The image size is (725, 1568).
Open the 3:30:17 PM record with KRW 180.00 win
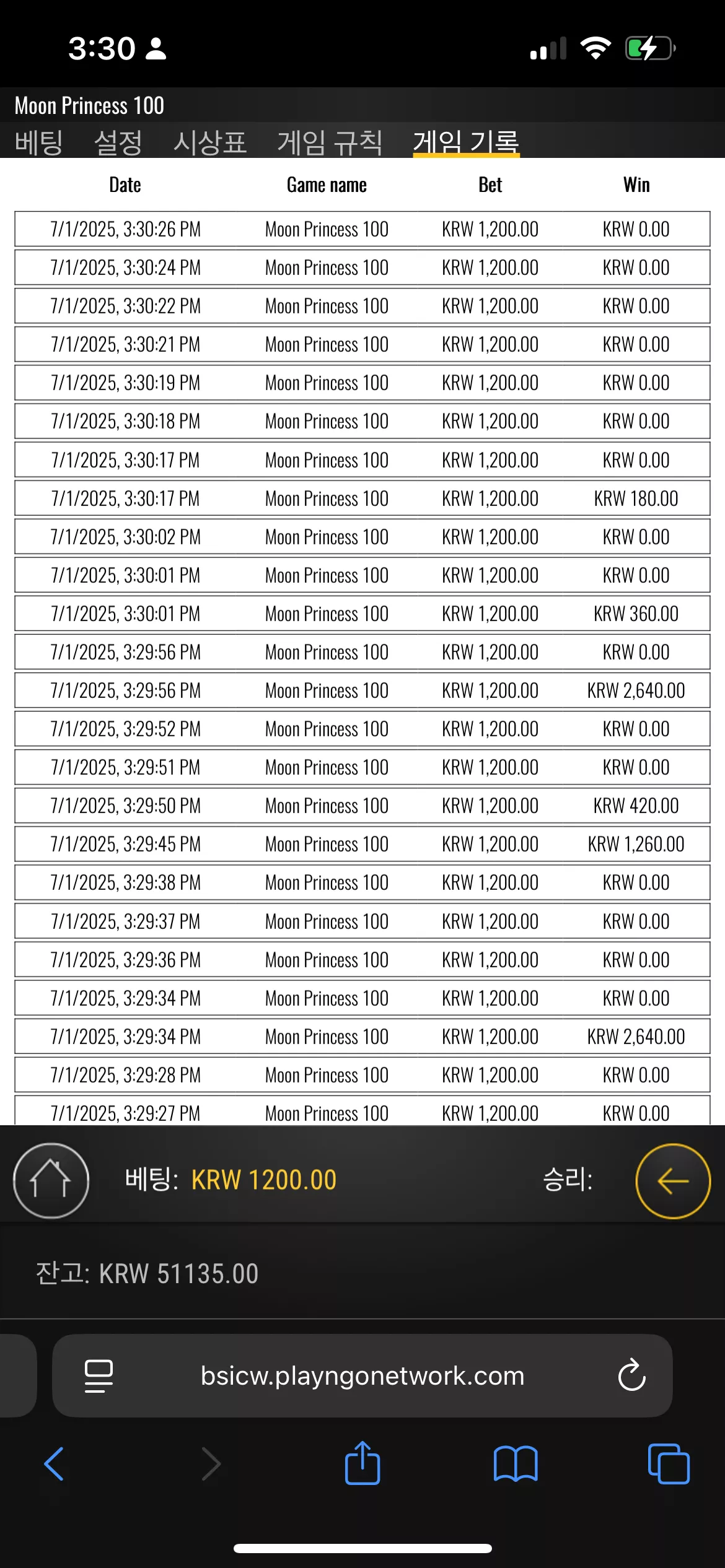[x=362, y=499]
